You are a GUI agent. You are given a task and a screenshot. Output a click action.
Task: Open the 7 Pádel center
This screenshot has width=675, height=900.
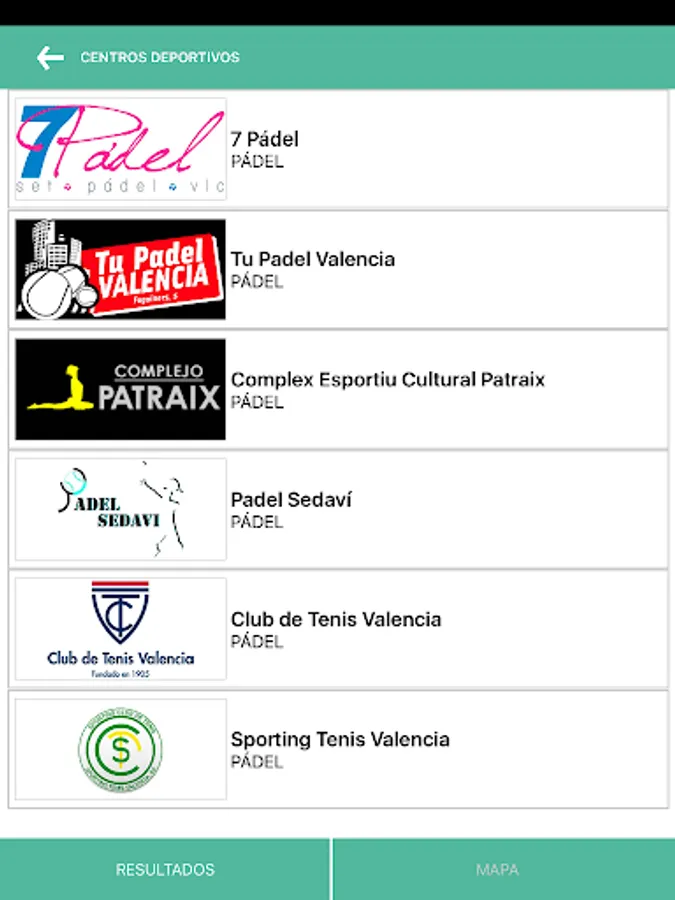click(338, 149)
